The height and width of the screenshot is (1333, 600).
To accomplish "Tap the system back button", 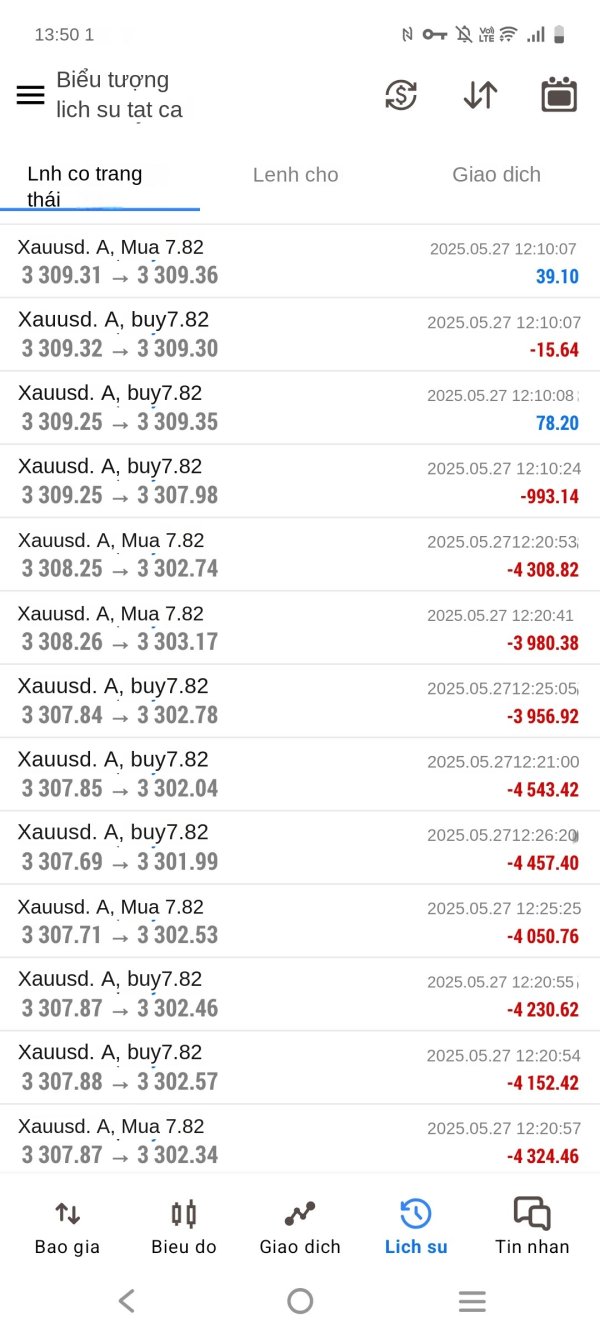I will pyautogui.click(x=126, y=1300).
